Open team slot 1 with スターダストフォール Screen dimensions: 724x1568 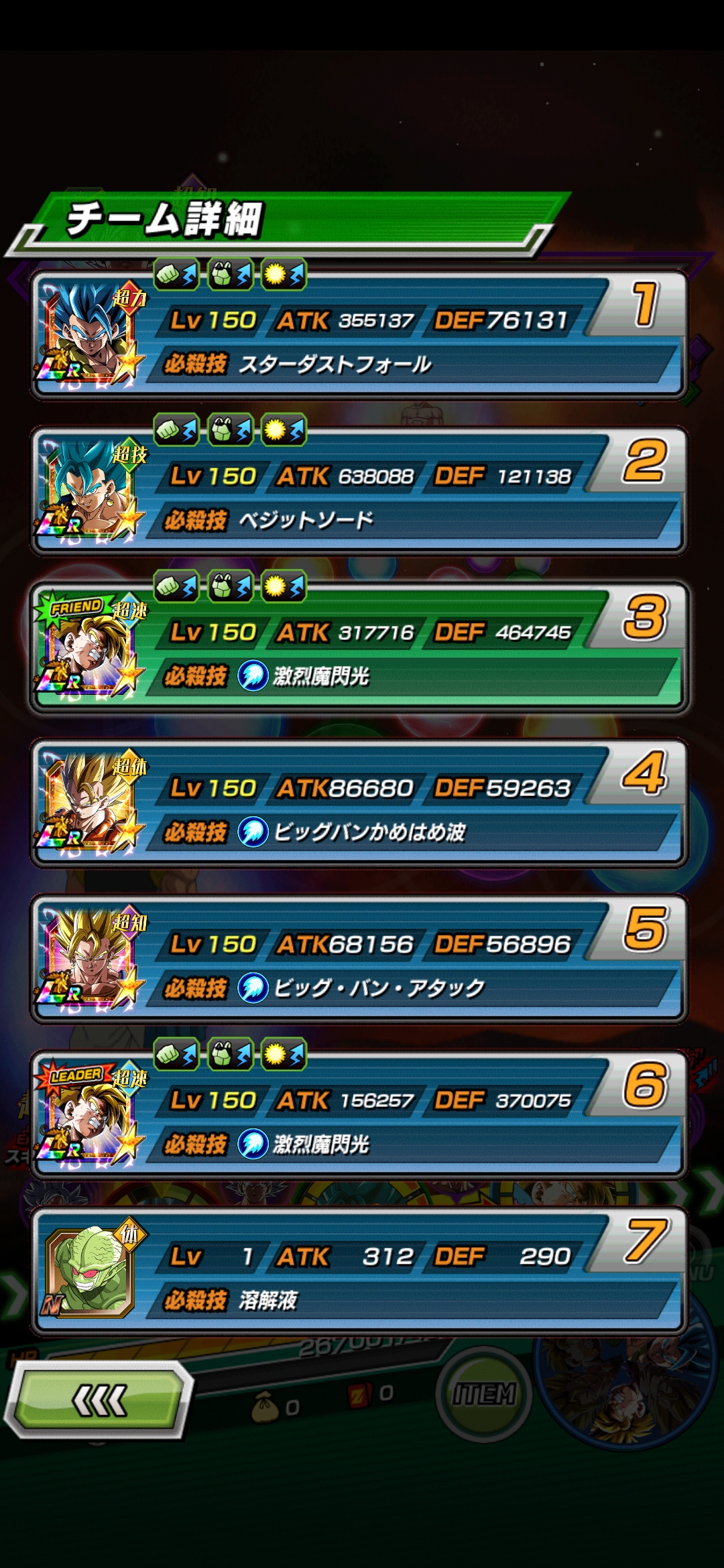359,336
